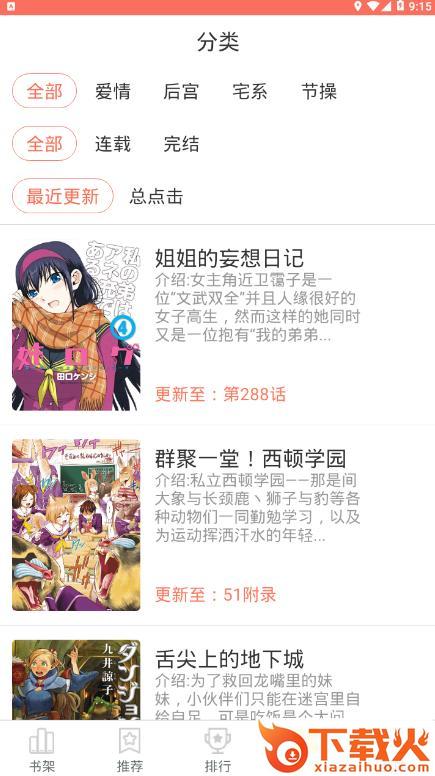Viewport: 435px width, 776px height.
Task: Select the 宅系 genre filter
Action: click(250, 91)
